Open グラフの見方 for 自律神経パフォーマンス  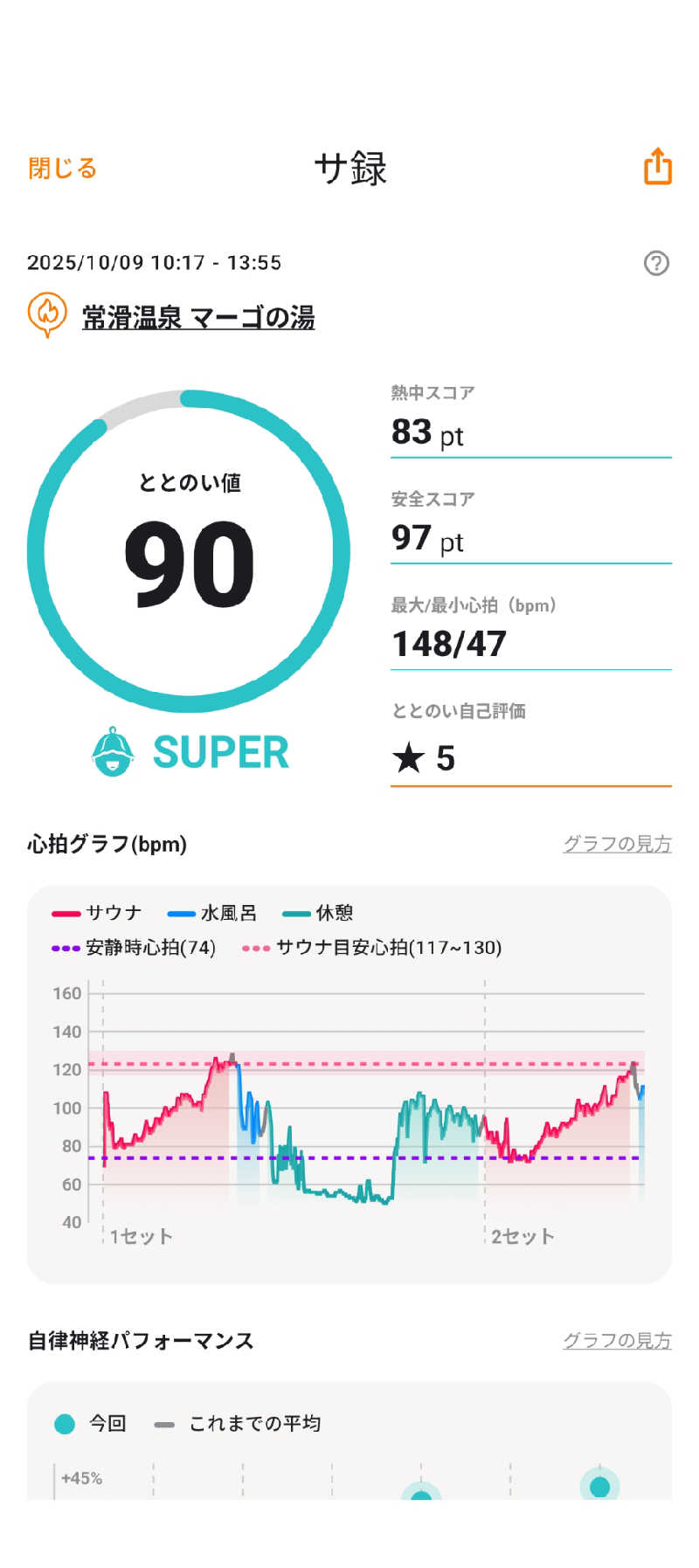(x=617, y=1340)
